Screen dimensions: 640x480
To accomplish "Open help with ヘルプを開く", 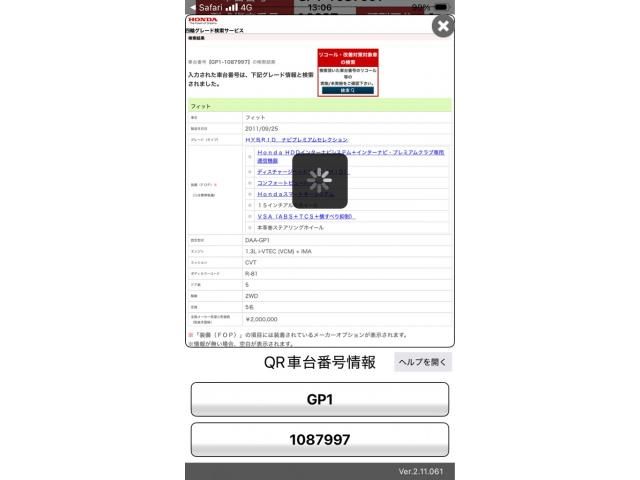I will [422, 362].
